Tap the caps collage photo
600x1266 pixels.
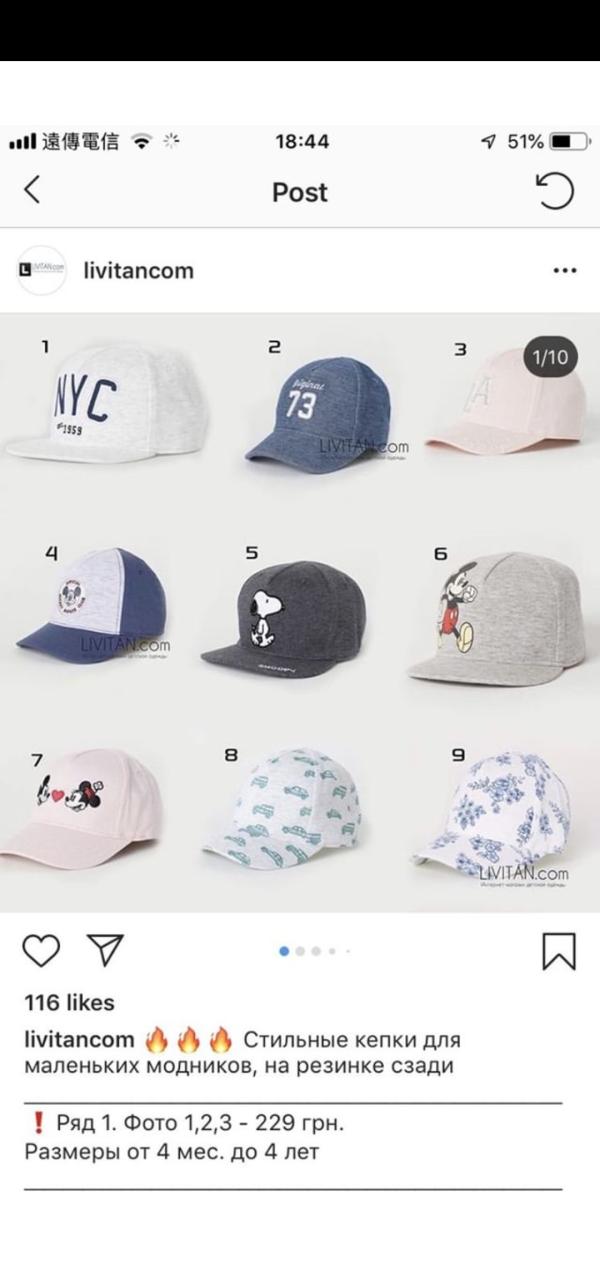(x=300, y=612)
